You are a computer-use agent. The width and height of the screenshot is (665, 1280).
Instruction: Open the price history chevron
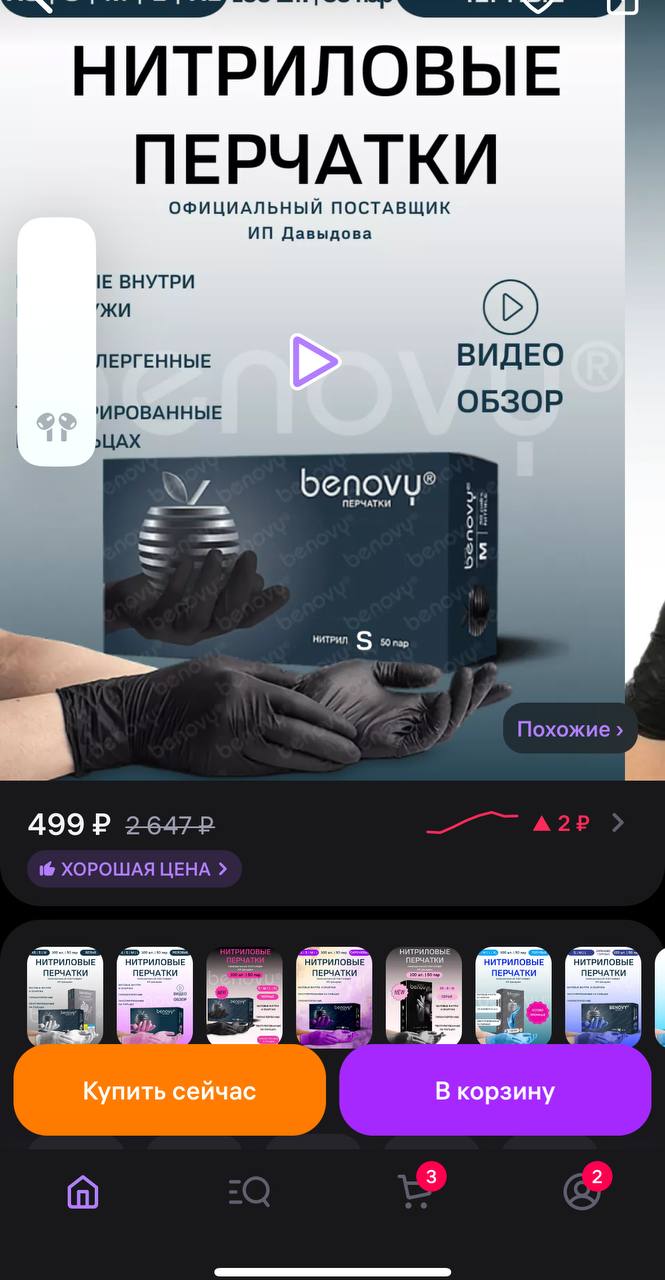618,823
